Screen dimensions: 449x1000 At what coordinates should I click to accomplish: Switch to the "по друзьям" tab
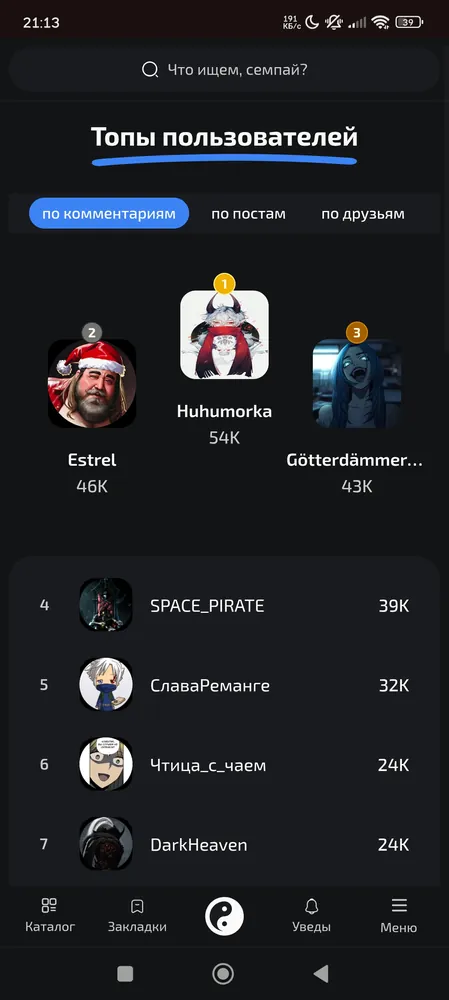pos(362,214)
